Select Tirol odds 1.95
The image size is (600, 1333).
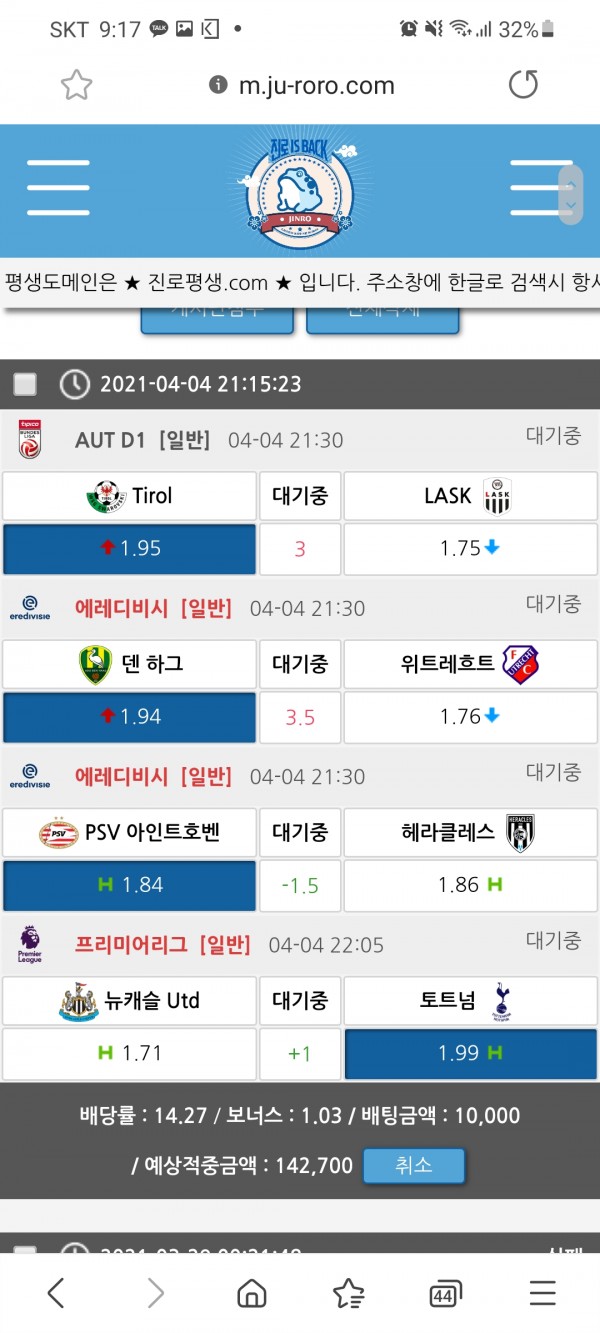[129, 548]
